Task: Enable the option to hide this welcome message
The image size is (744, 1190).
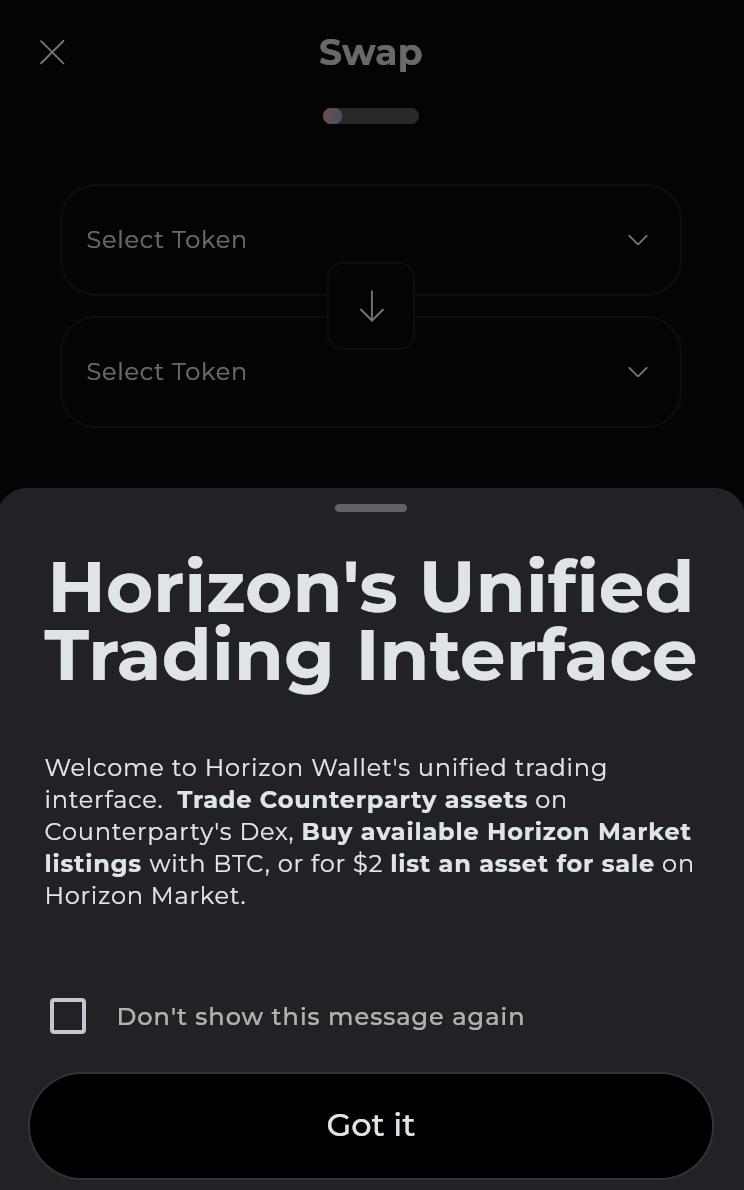Action: (x=68, y=1016)
